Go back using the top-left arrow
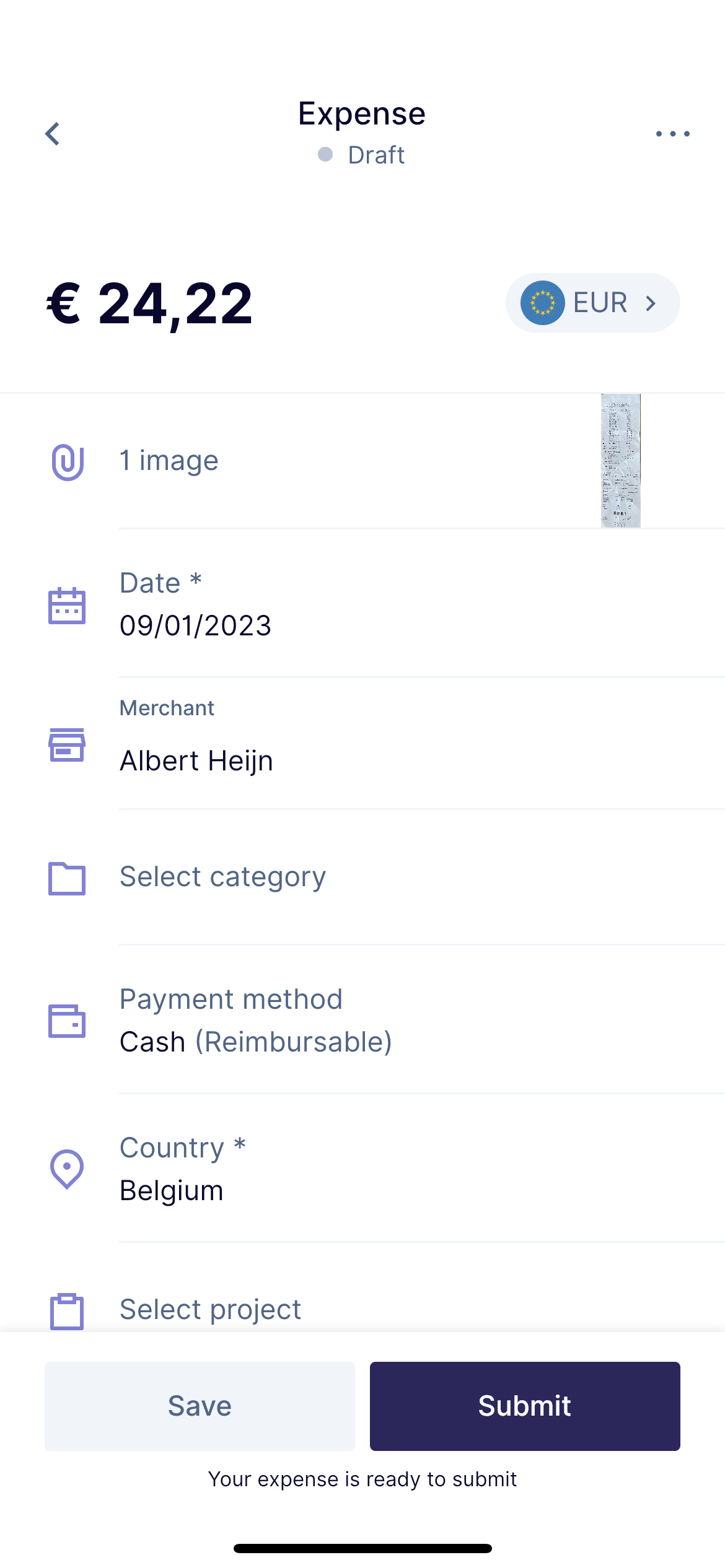This screenshot has height=1568, width=725. point(53,134)
